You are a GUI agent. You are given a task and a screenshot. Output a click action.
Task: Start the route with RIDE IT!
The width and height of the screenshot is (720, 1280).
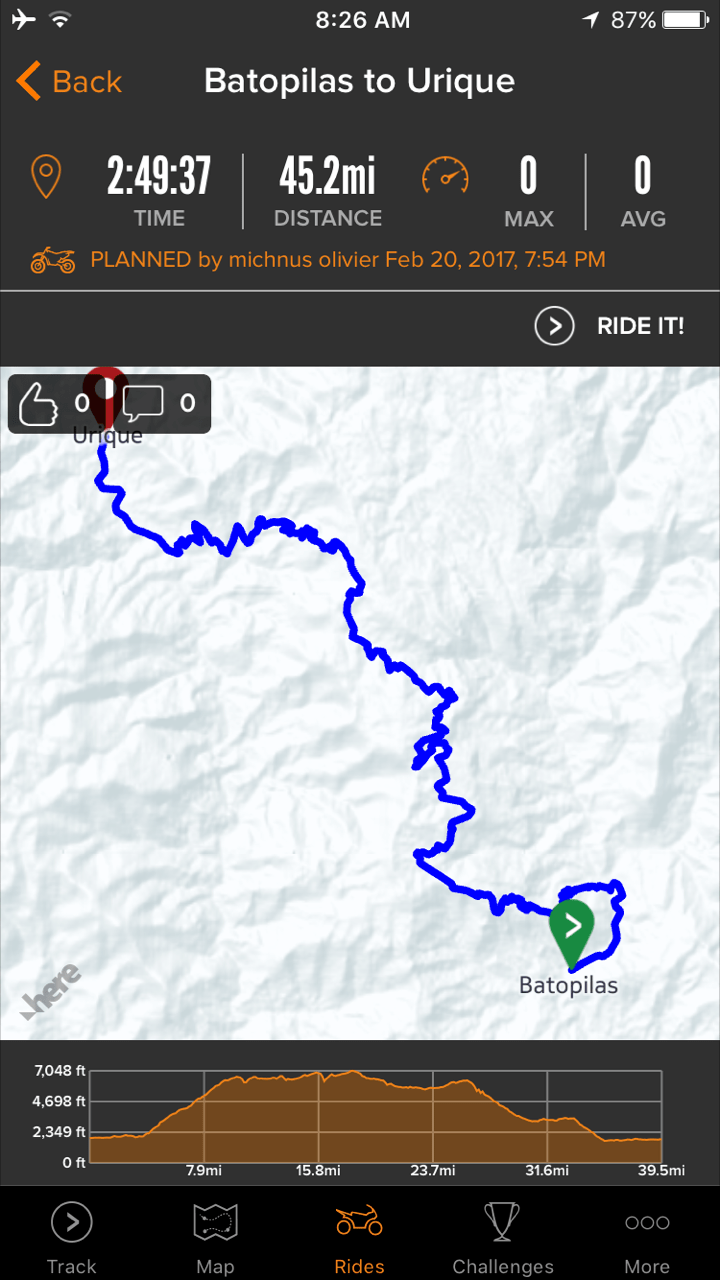point(610,327)
